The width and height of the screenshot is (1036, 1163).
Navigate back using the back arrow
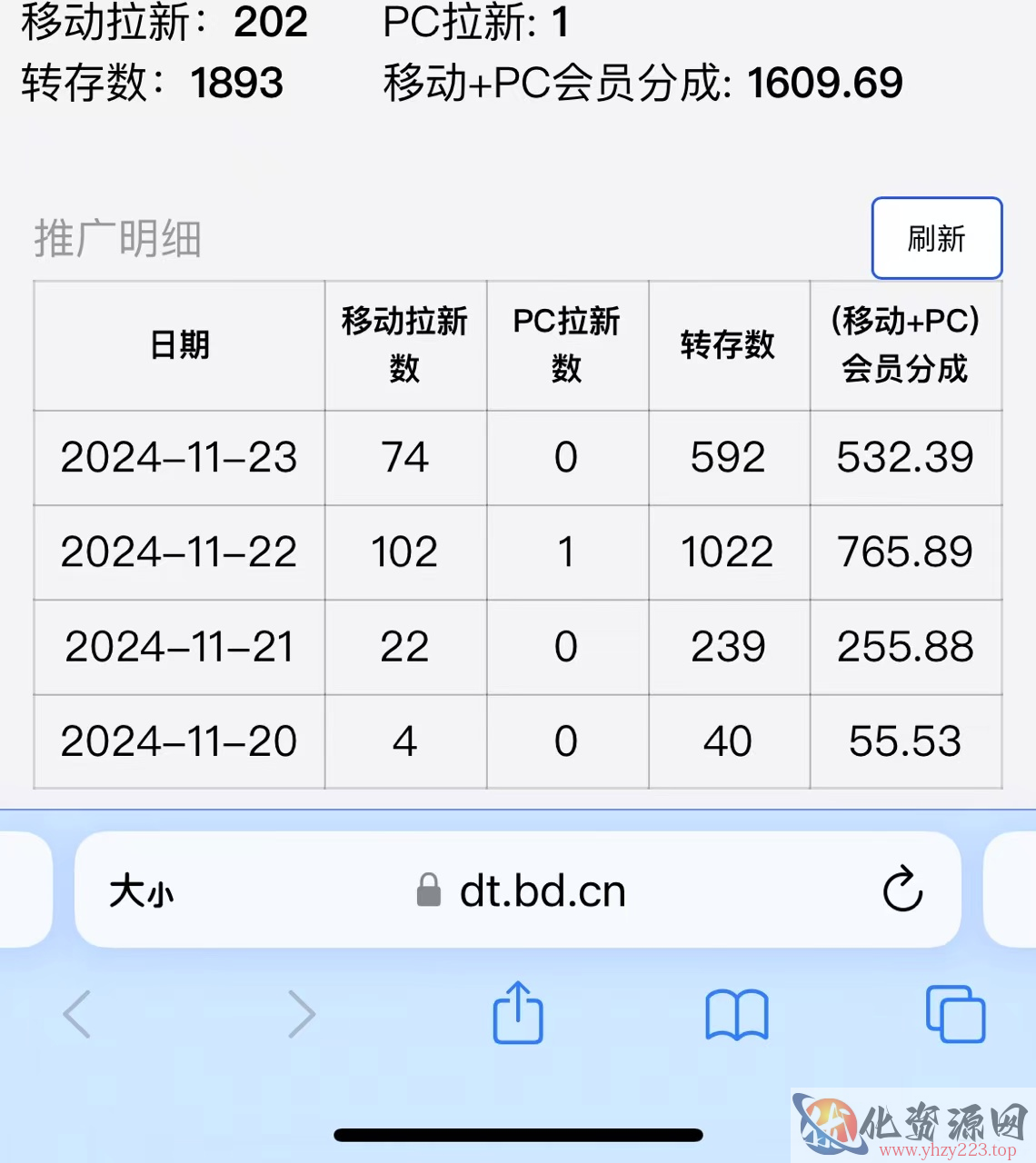[77, 1015]
